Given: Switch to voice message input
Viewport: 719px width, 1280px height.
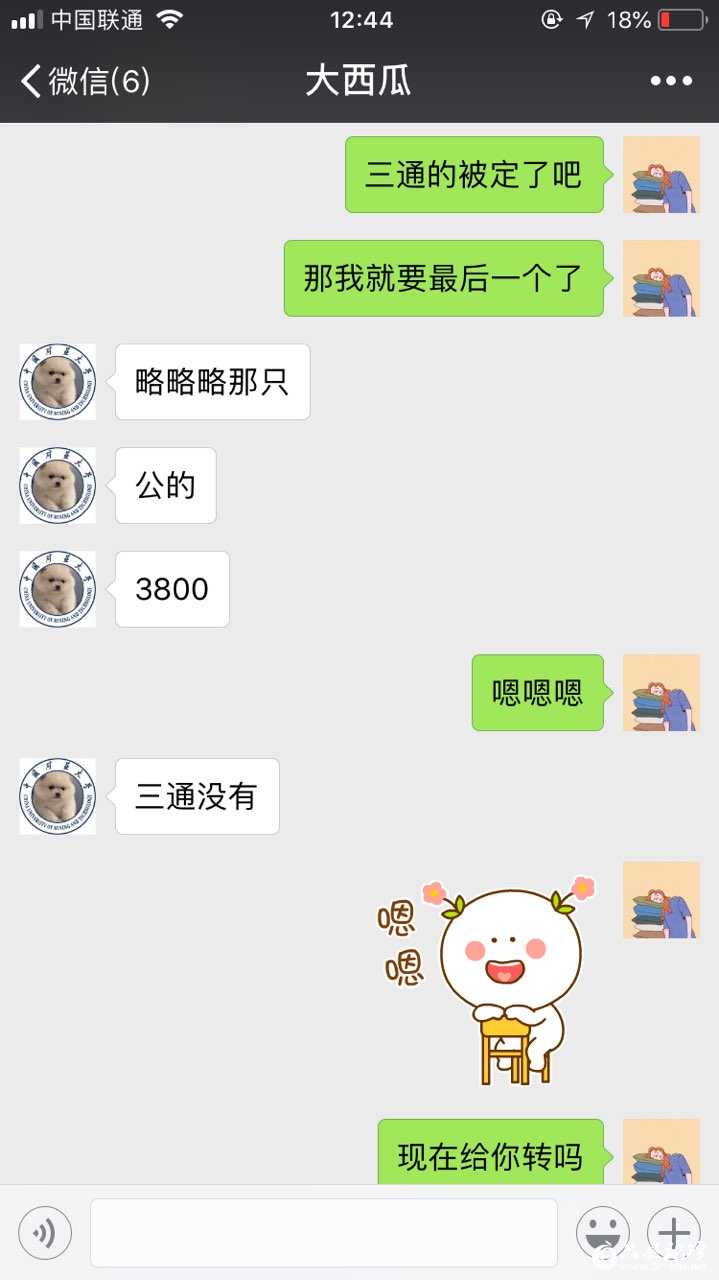Looking at the screenshot, I should [x=45, y=1232].
